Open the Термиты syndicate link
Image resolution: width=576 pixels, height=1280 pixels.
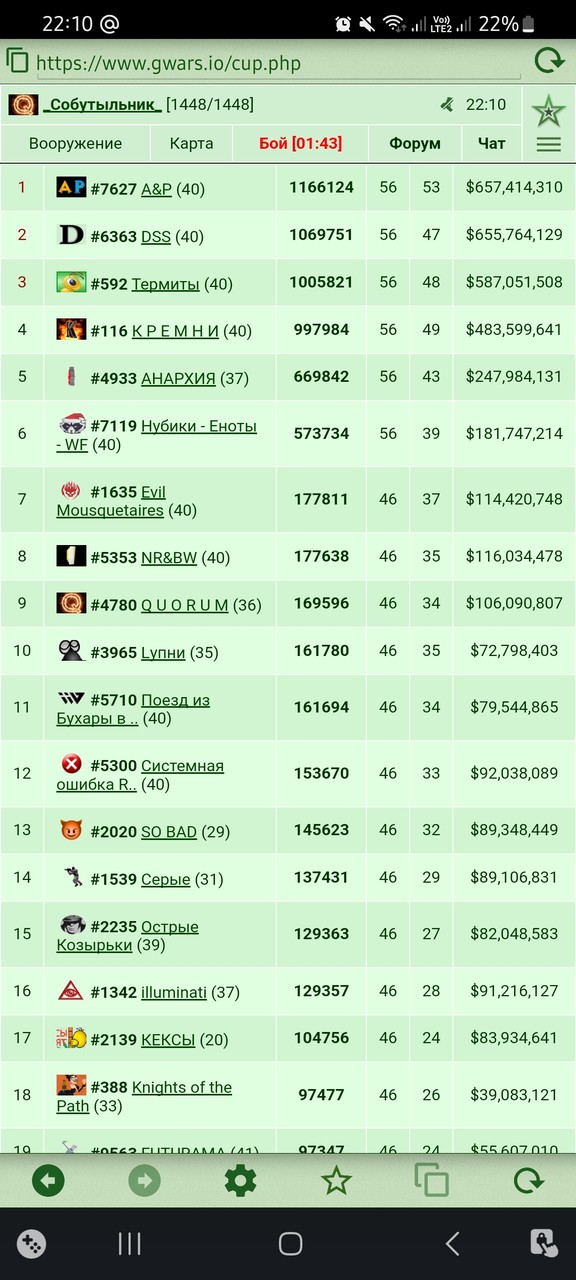(x=165, y=284)
